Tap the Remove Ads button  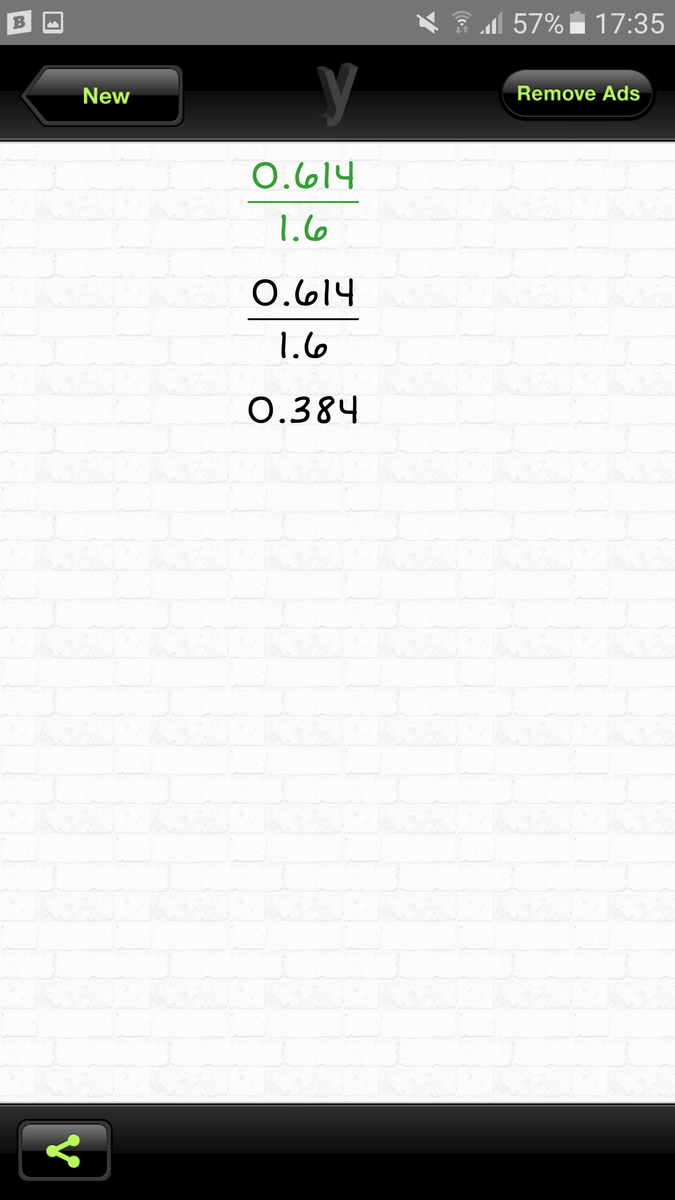point(577,94)
